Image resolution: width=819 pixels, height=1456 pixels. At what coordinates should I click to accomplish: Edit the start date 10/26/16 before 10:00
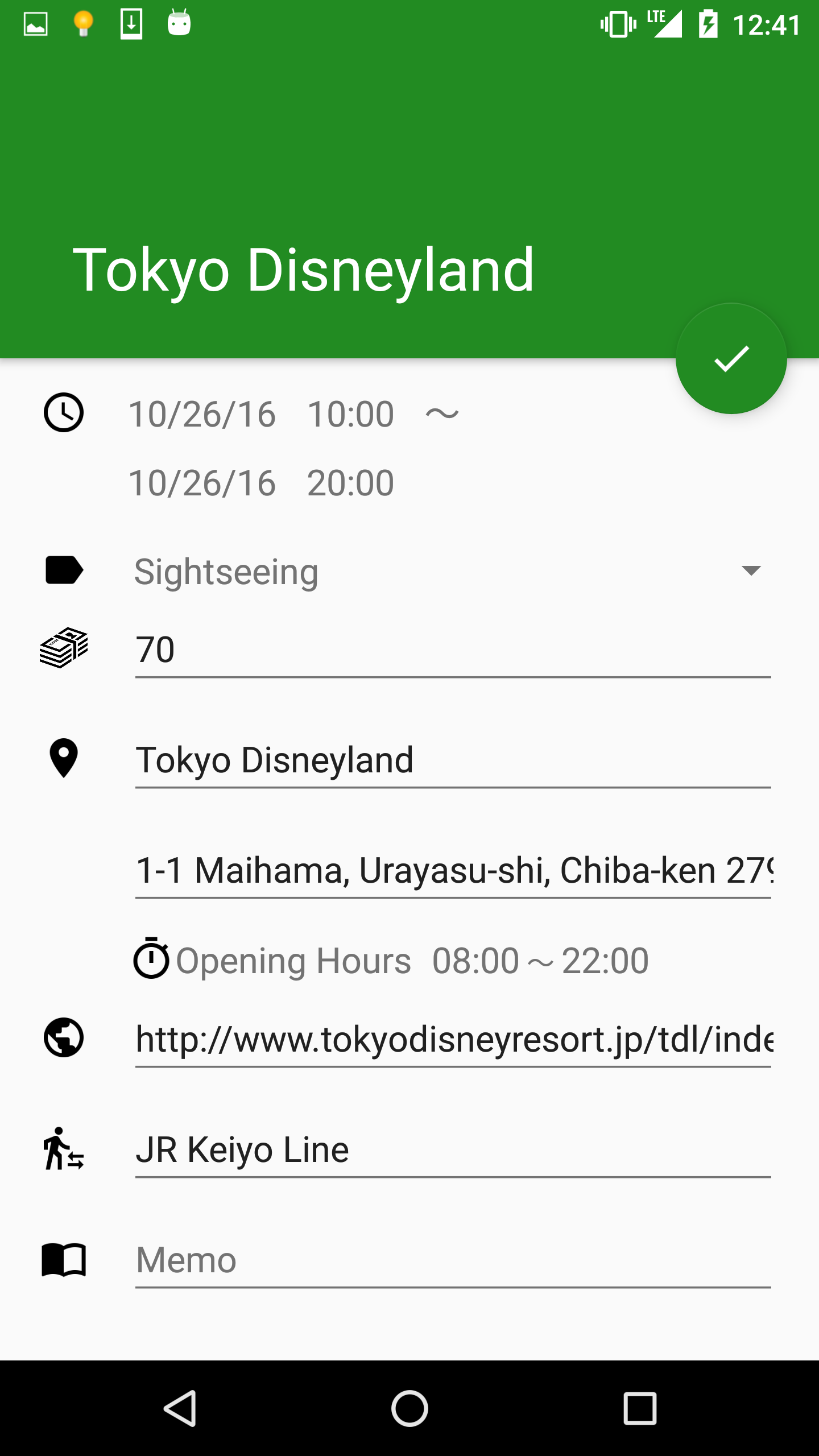click(x=202, y=414)
